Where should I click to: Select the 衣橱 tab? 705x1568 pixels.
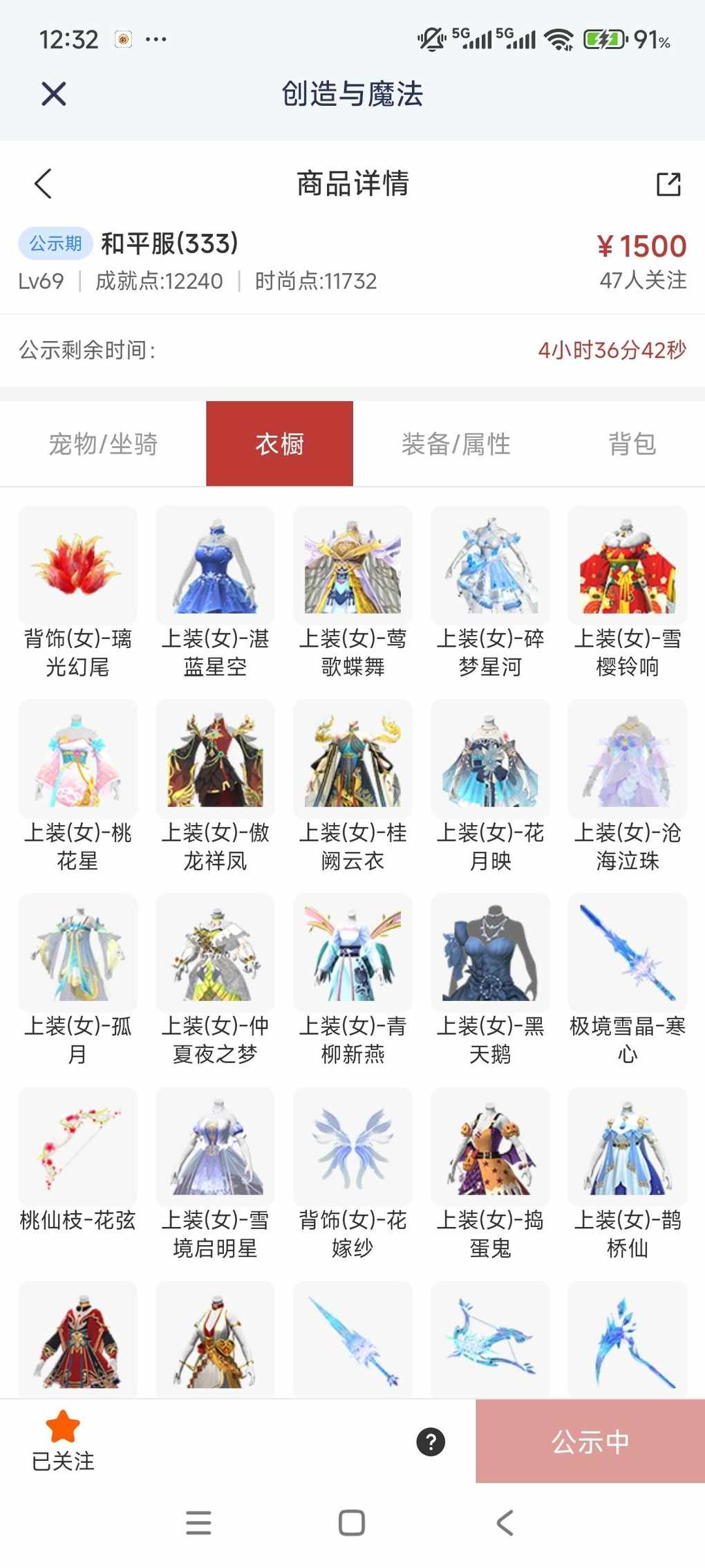point(279,443)
